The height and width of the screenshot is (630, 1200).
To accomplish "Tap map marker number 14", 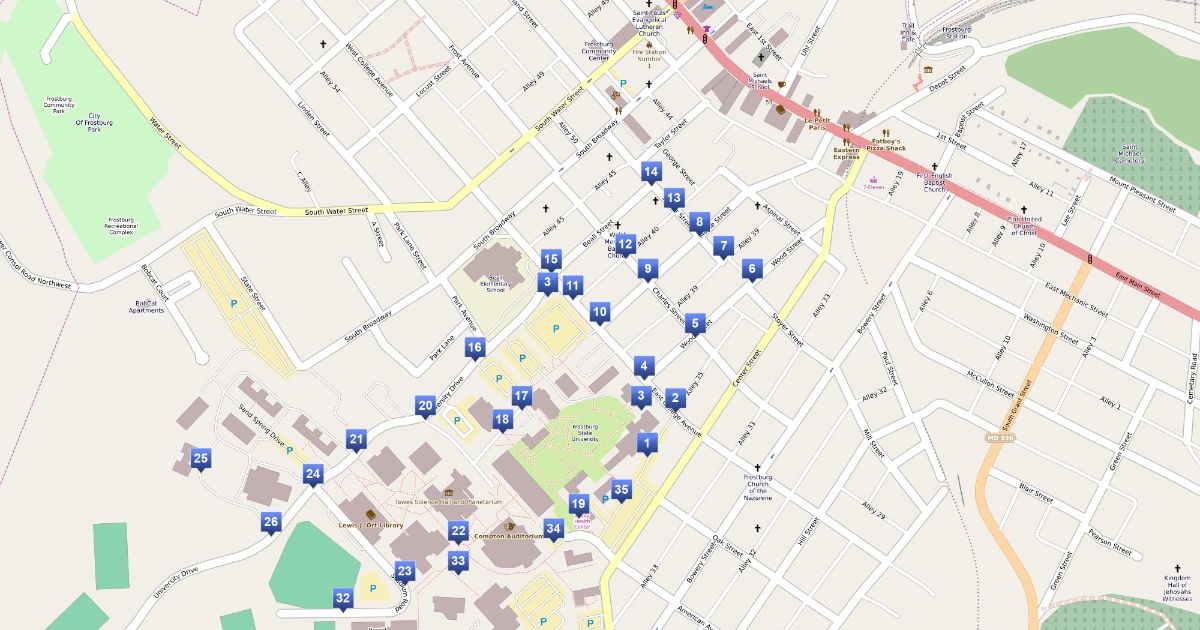I will pyautogui.click(x=651, y=174).
